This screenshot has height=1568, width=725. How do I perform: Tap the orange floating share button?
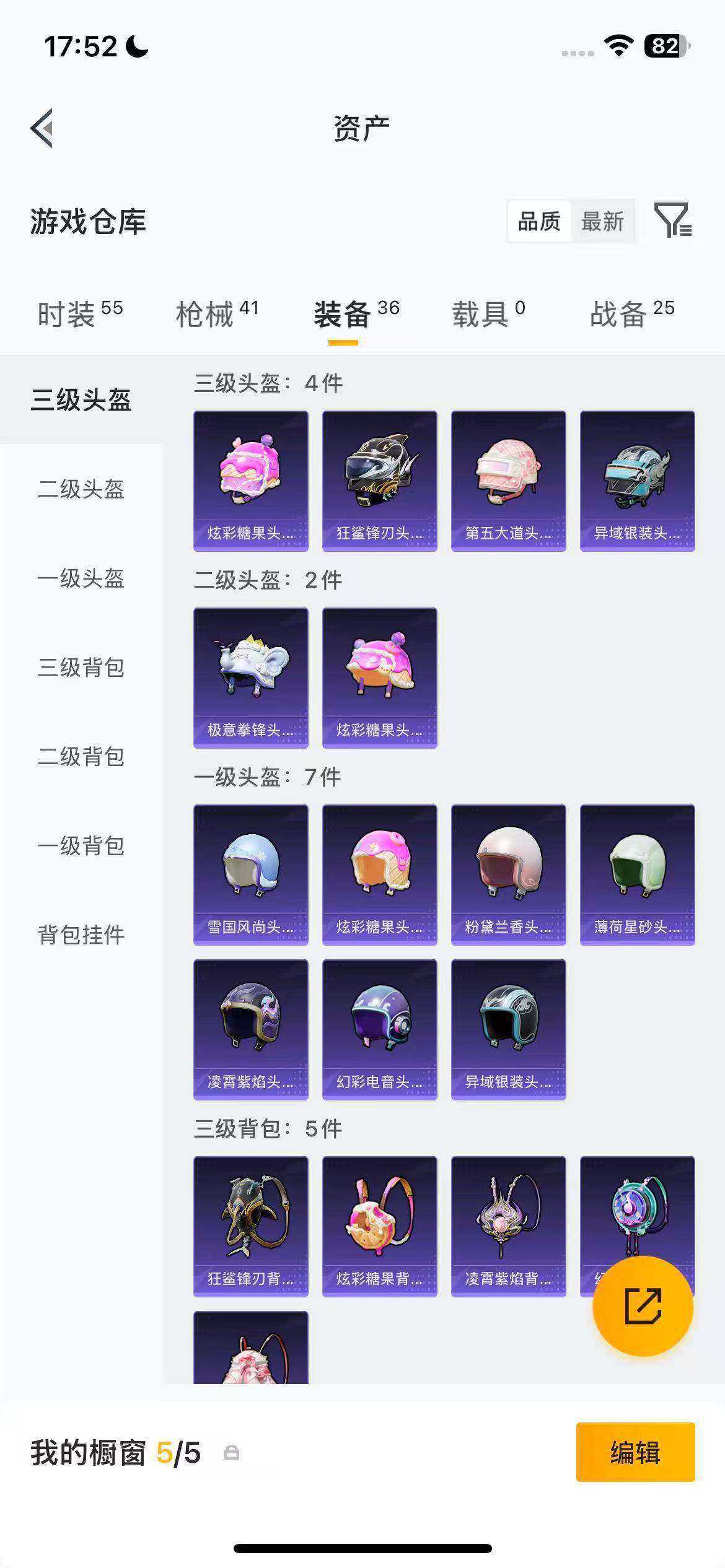(x=643, y=1306)
